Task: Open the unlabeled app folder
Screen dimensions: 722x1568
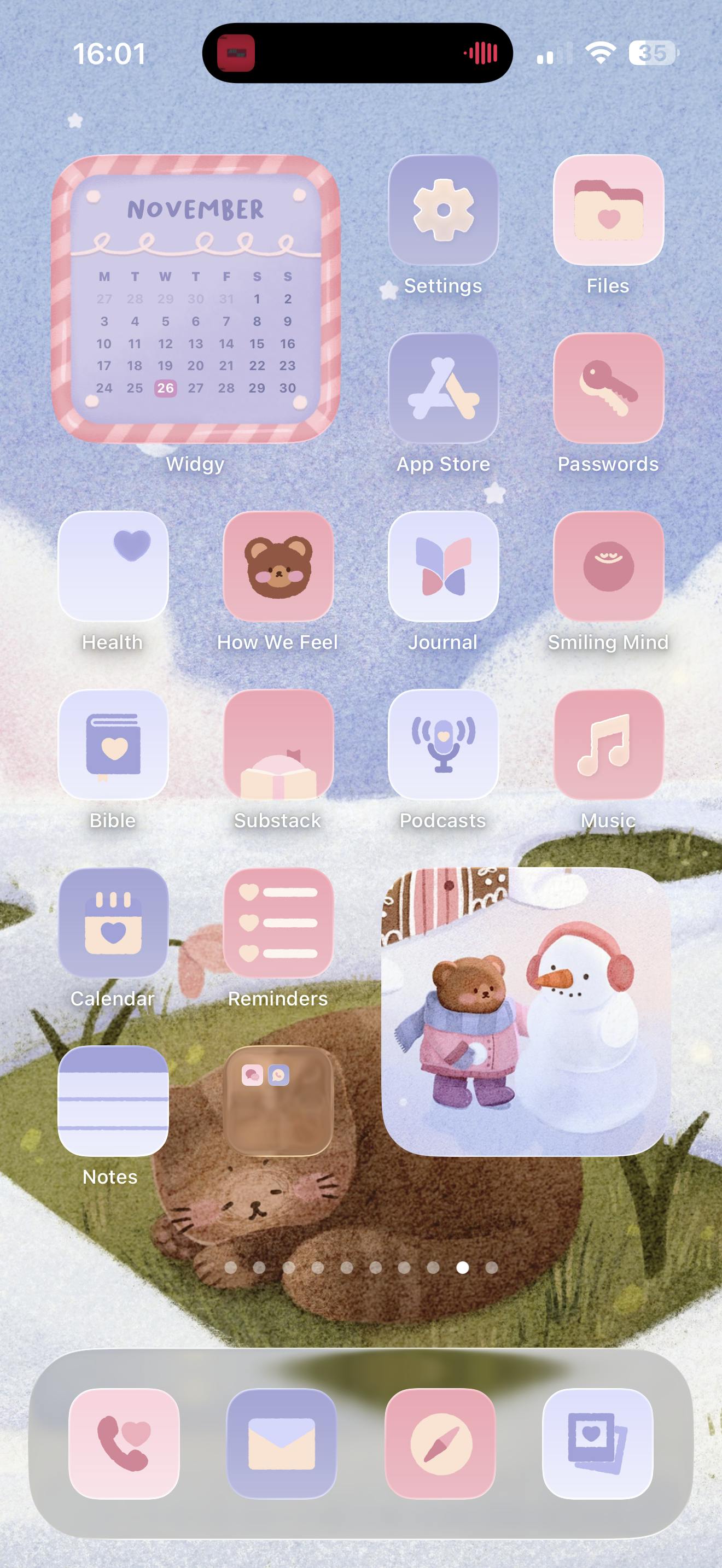Action: pyautogui.click(x=278, y=1101)
